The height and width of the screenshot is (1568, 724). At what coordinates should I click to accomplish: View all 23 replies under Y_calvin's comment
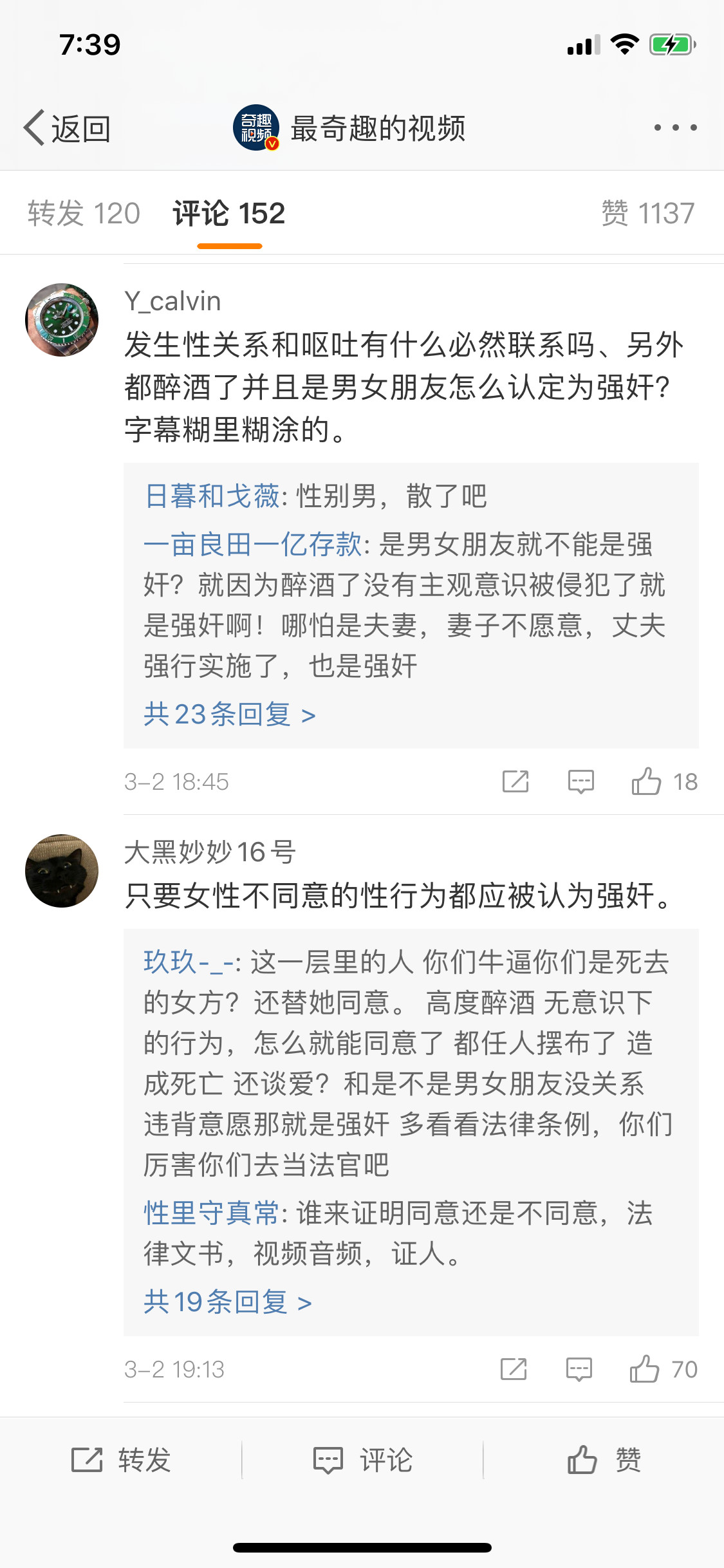coord(229,714)
